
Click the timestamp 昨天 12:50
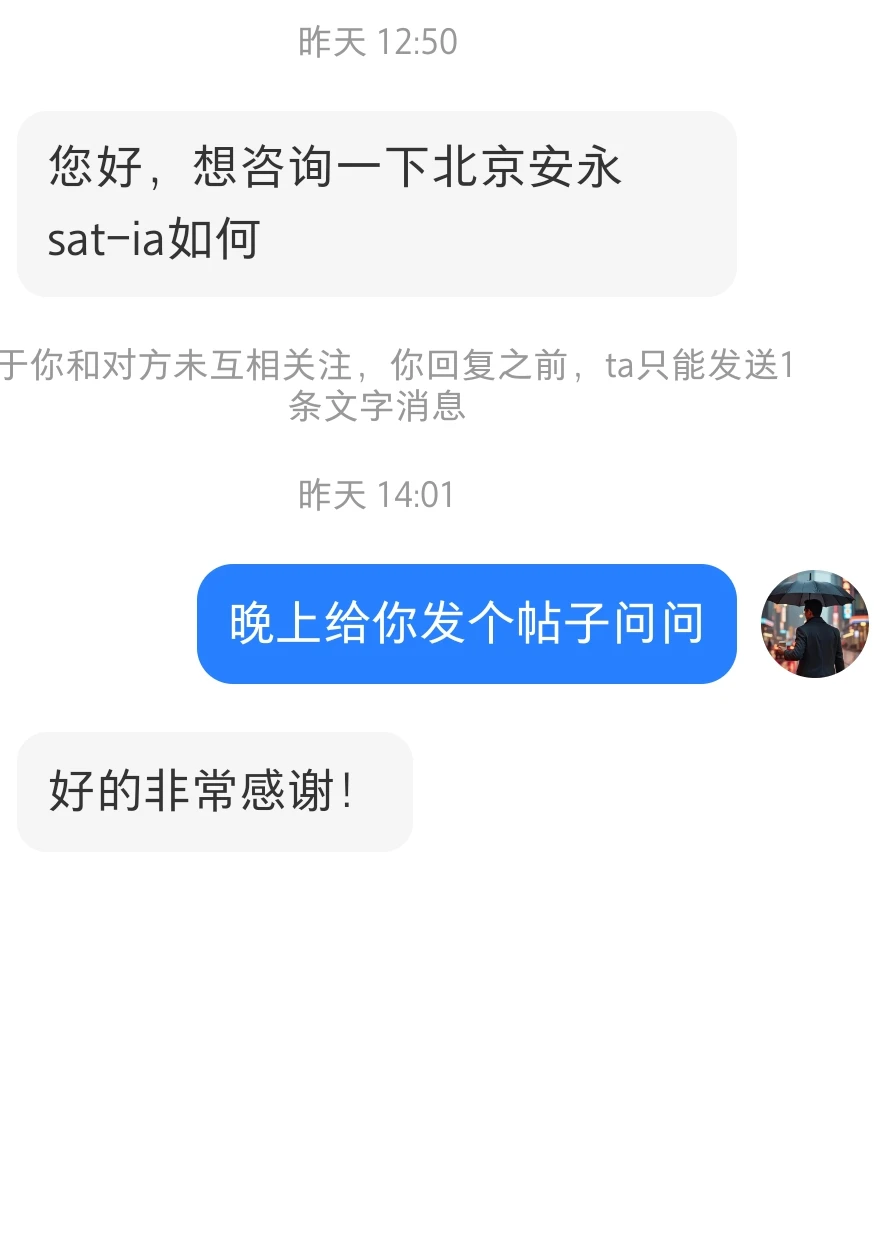pos(375,42)
